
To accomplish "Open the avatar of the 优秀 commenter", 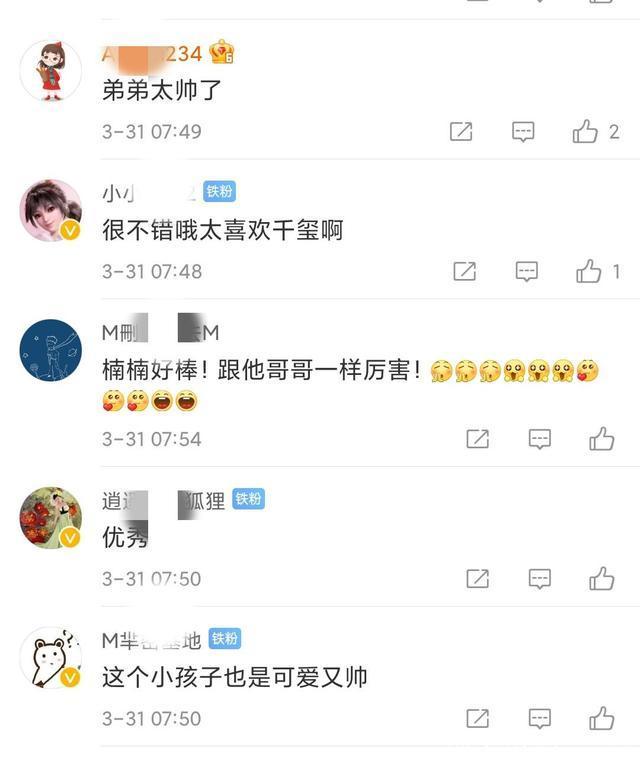I will [x=50, y=517].
